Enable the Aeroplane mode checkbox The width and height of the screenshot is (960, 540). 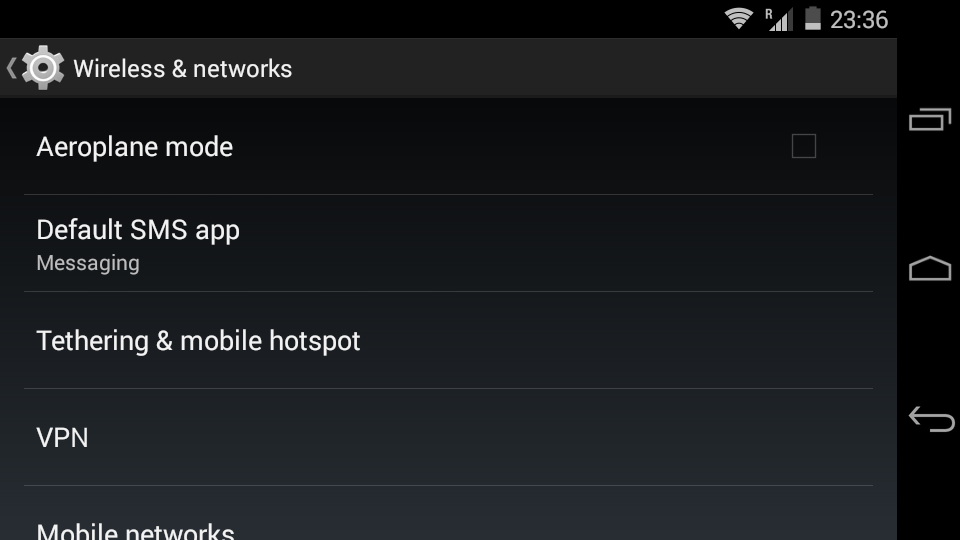[x=803, y=146]
